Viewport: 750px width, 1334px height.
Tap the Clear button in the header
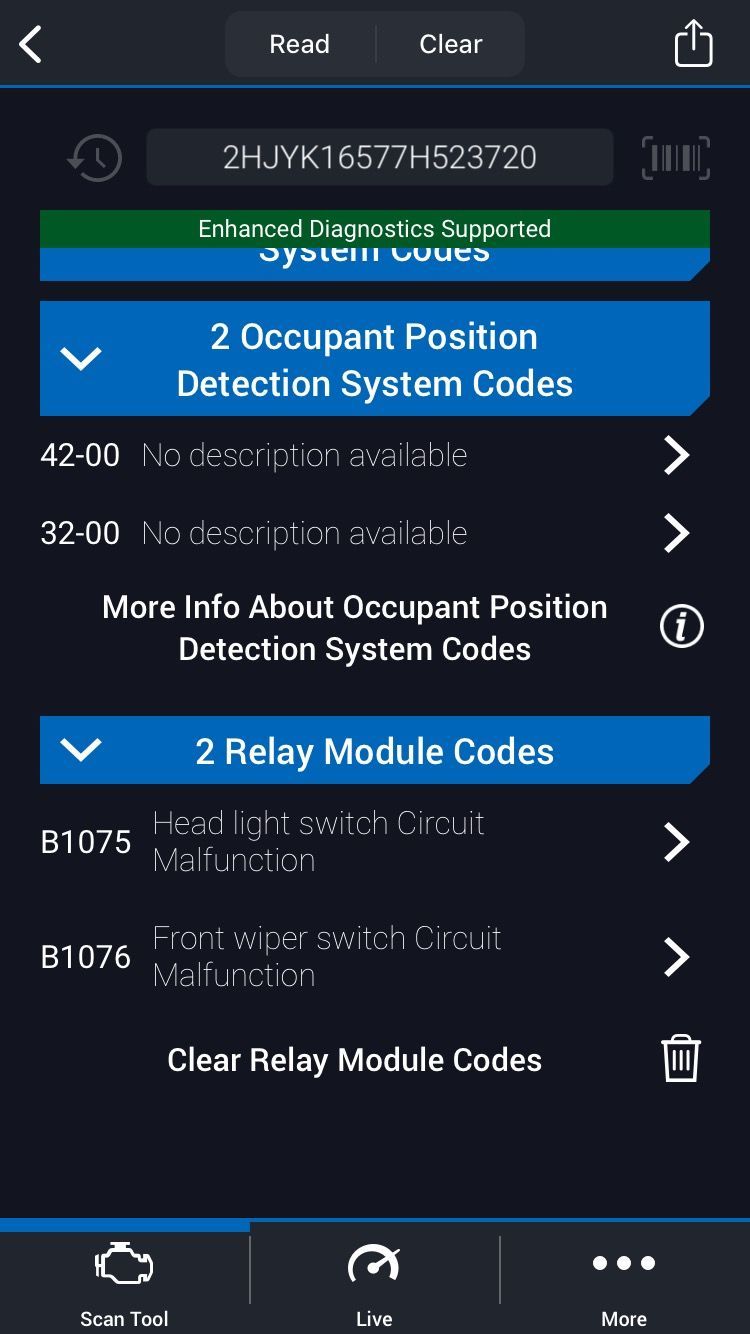click(450, 45)
